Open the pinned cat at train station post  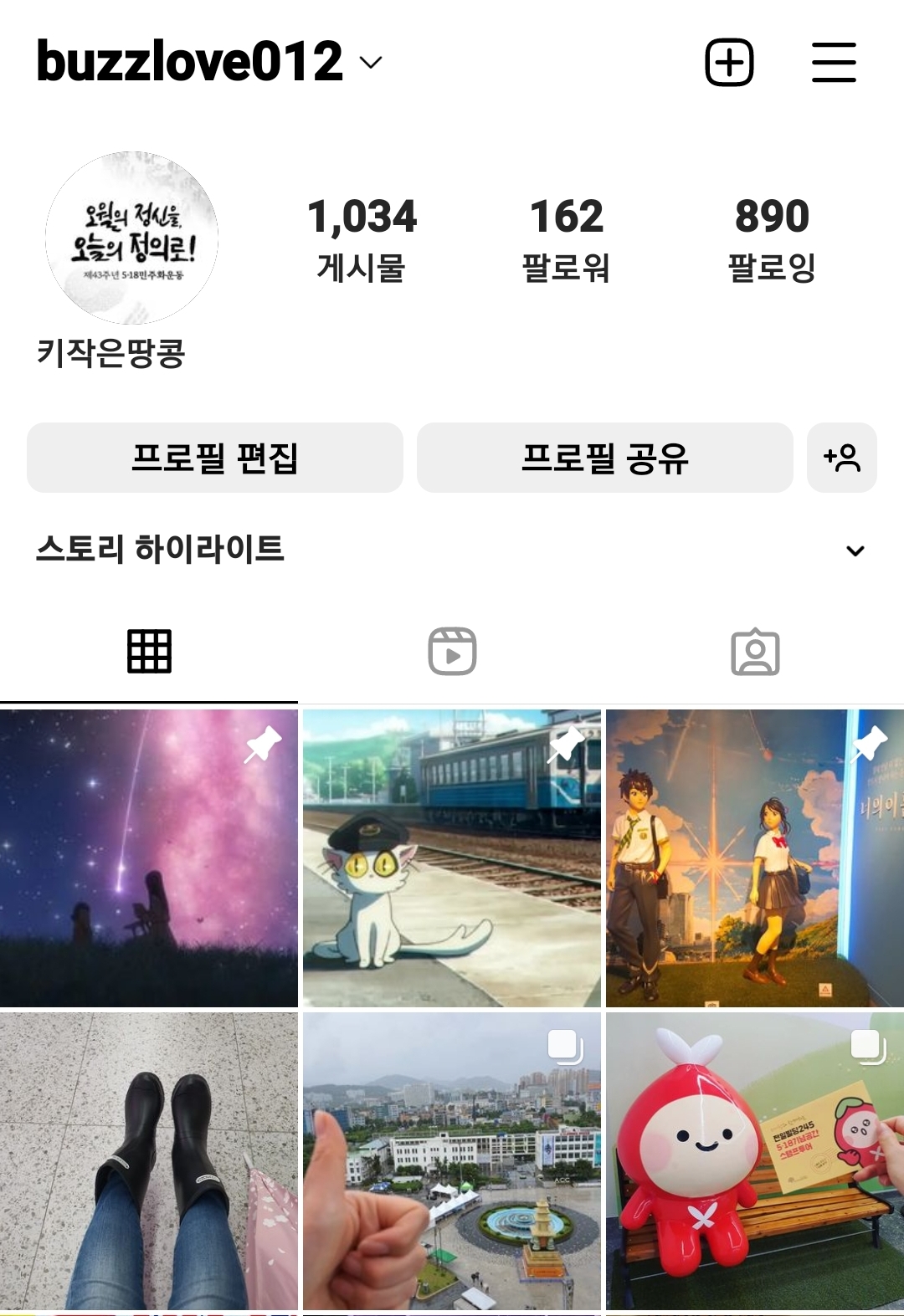point(452,858)
